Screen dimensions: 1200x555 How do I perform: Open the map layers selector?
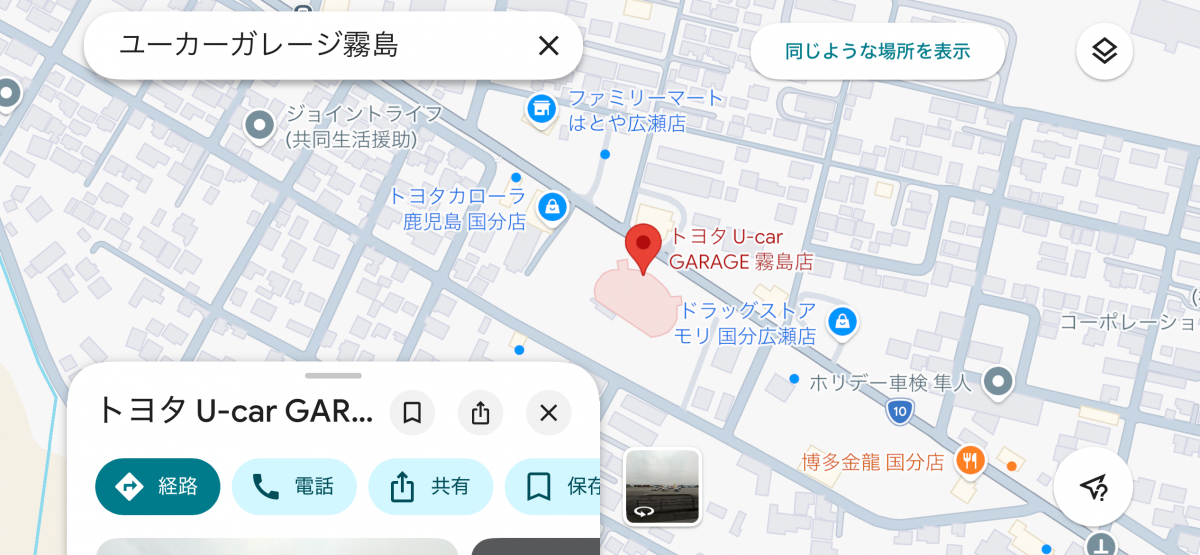(1104, 51)
